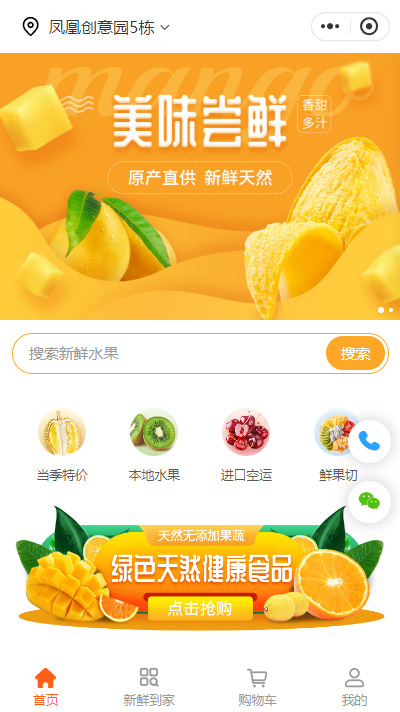Viewport: 400px width, 712px height.
Task: Switch to the 首页 tab
Action: tap(46, 687)
